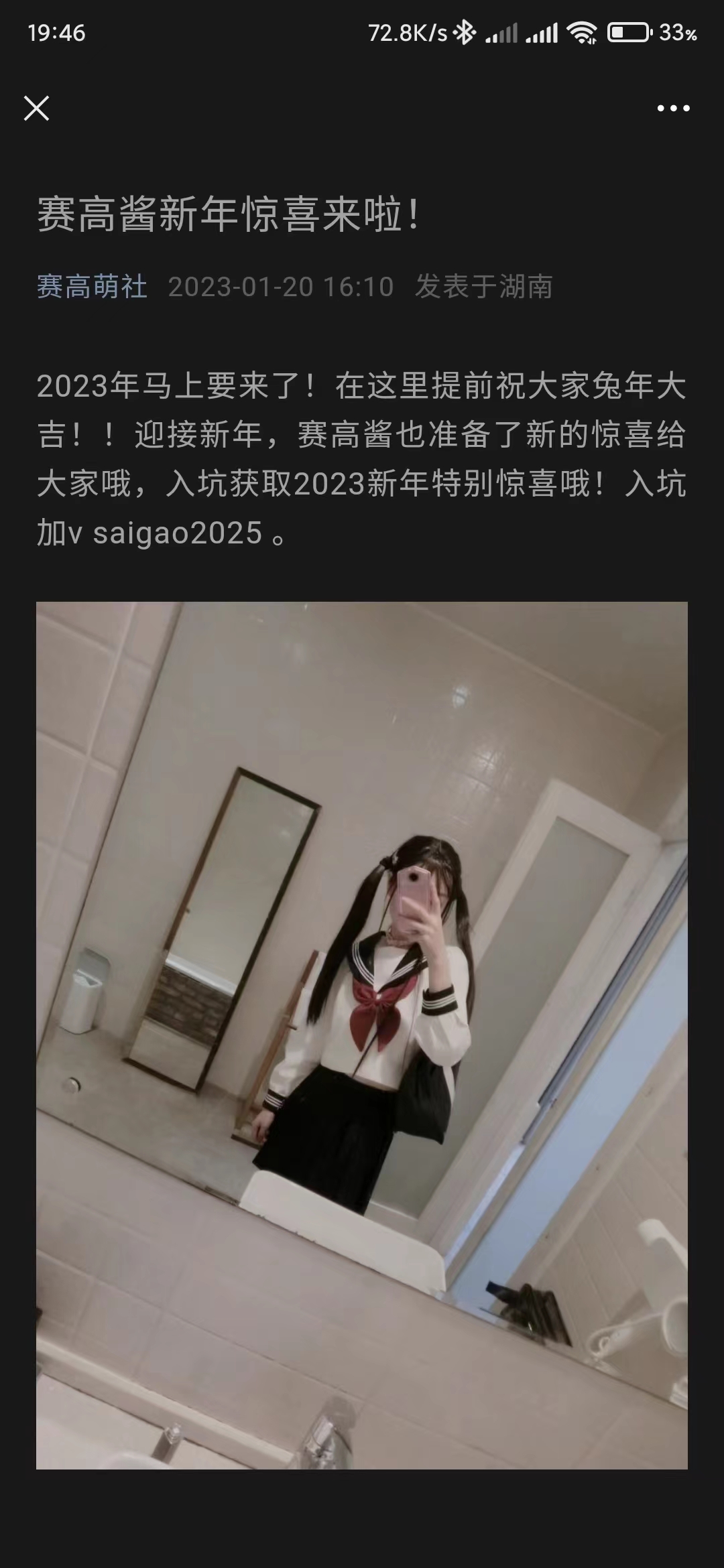Open the 赛高萌社 account link
The height and width of the screenshot is (1568, 724).
(x=92, y=287)
